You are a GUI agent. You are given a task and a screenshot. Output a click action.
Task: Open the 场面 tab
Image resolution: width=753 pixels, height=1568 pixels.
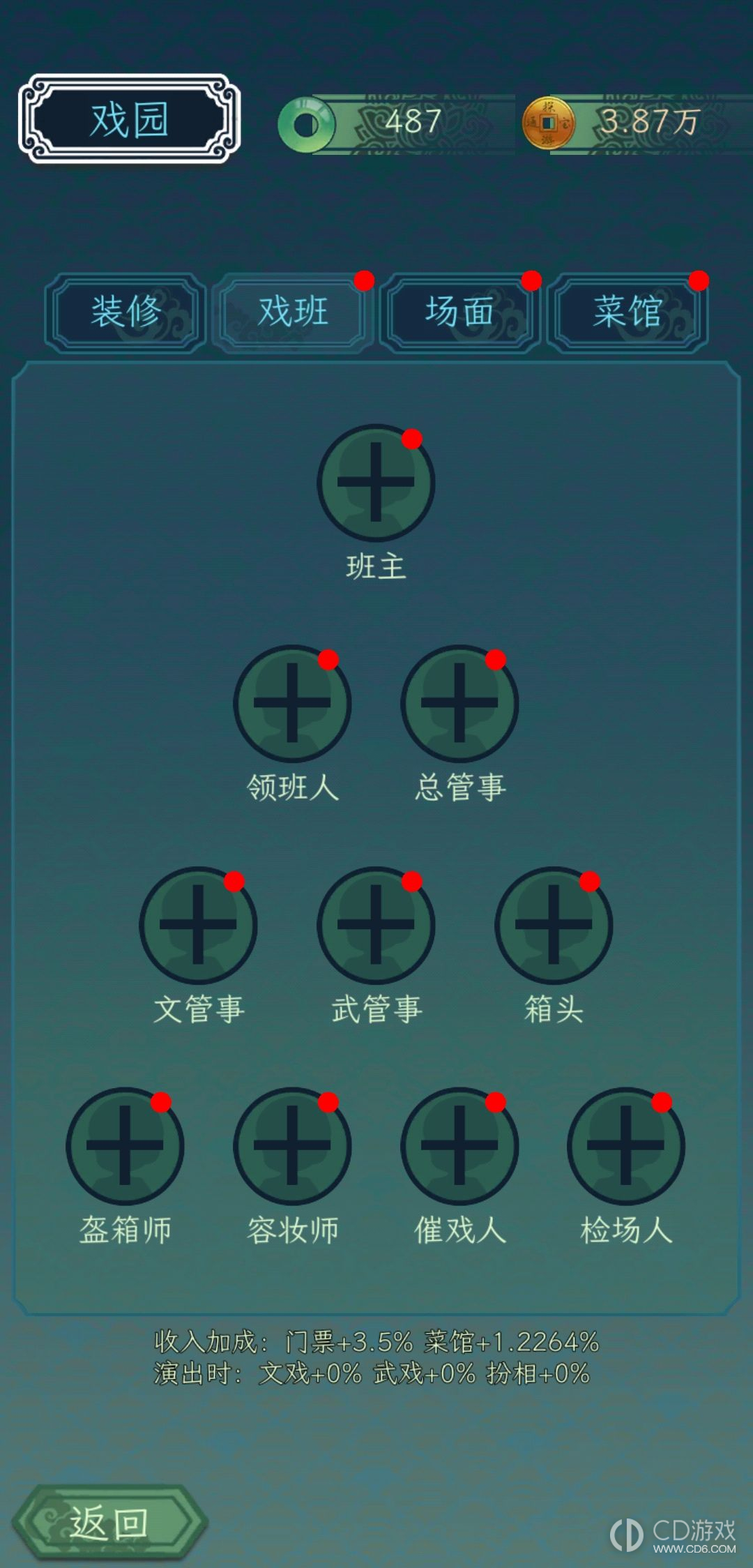tap(460, 312)
